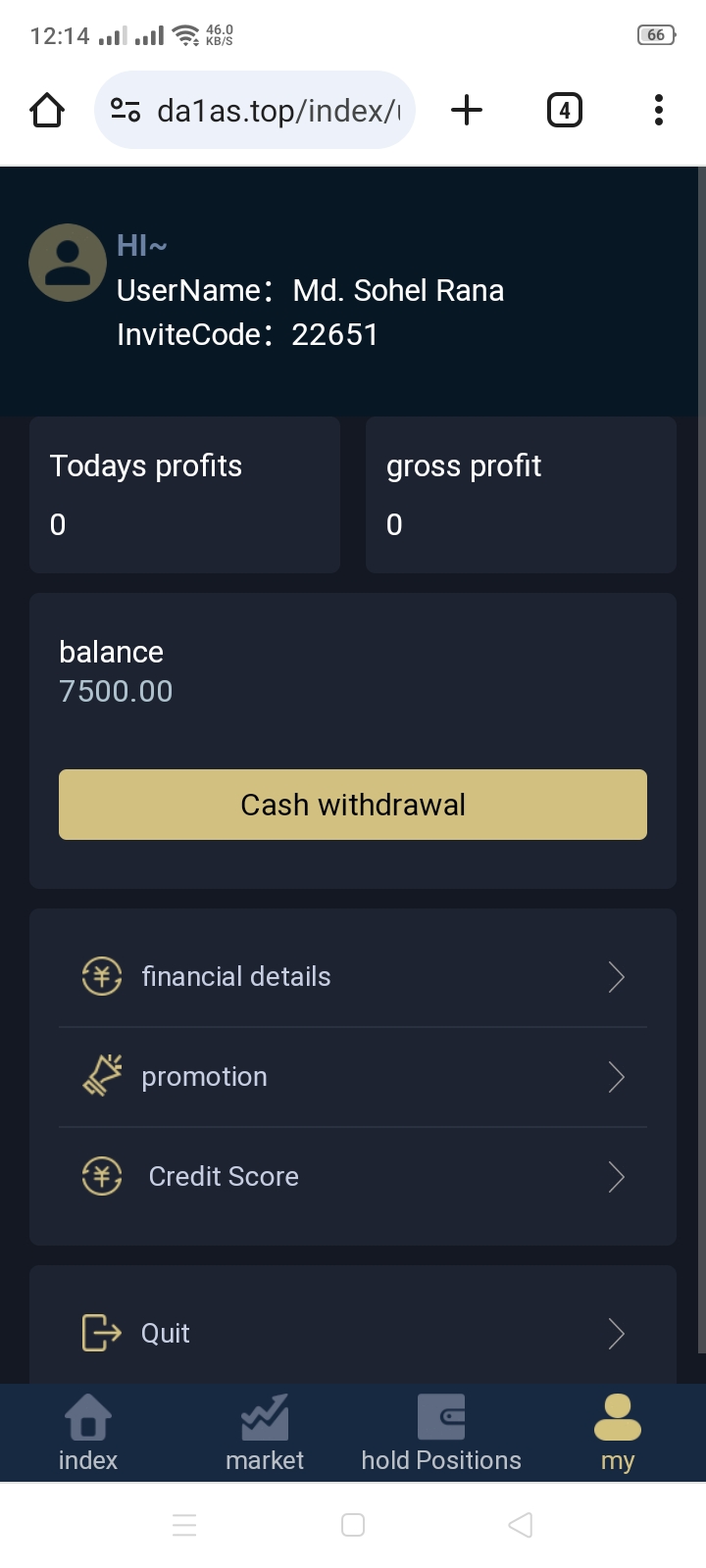
Task: Open the browser overflow menu
Action: coord(658,110)
